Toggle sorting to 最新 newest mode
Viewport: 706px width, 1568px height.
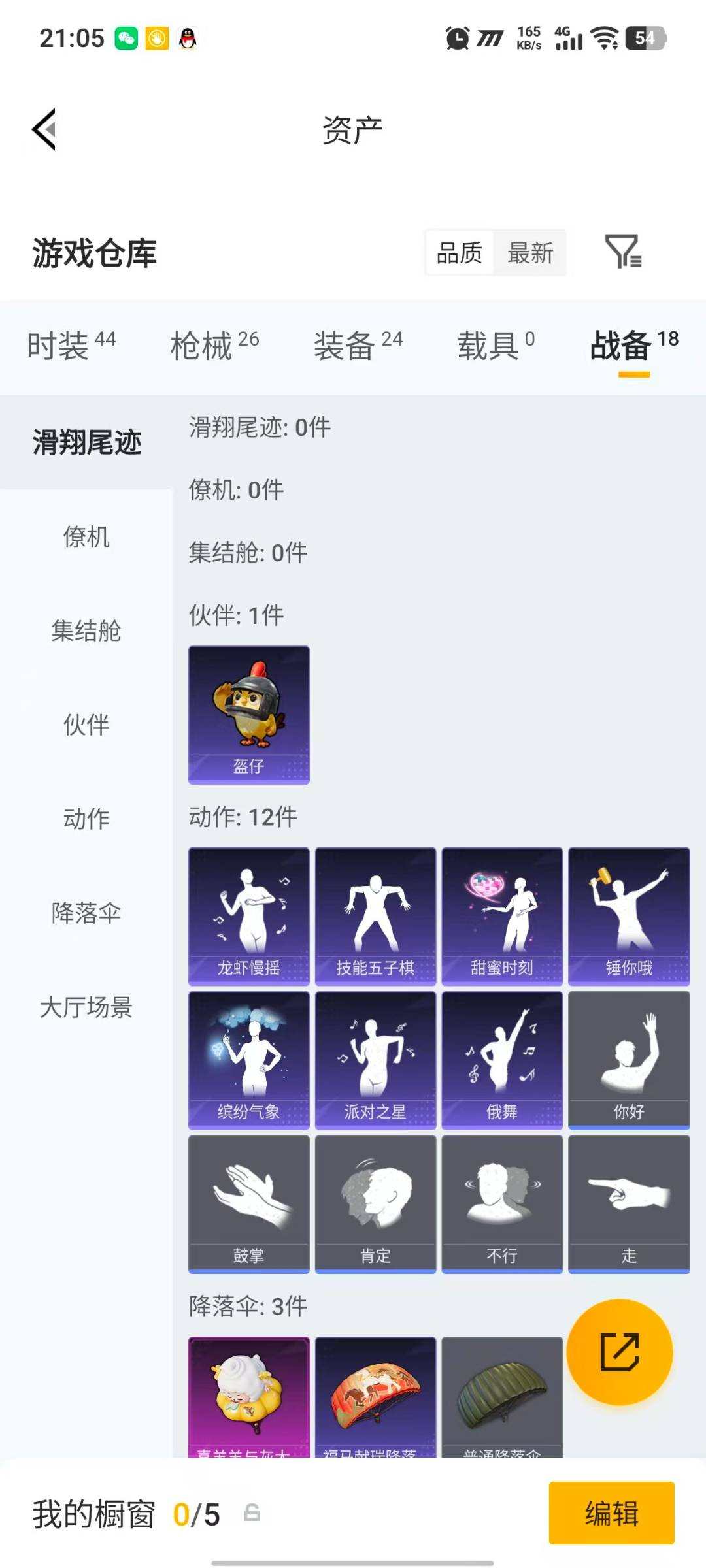[531, 253]
